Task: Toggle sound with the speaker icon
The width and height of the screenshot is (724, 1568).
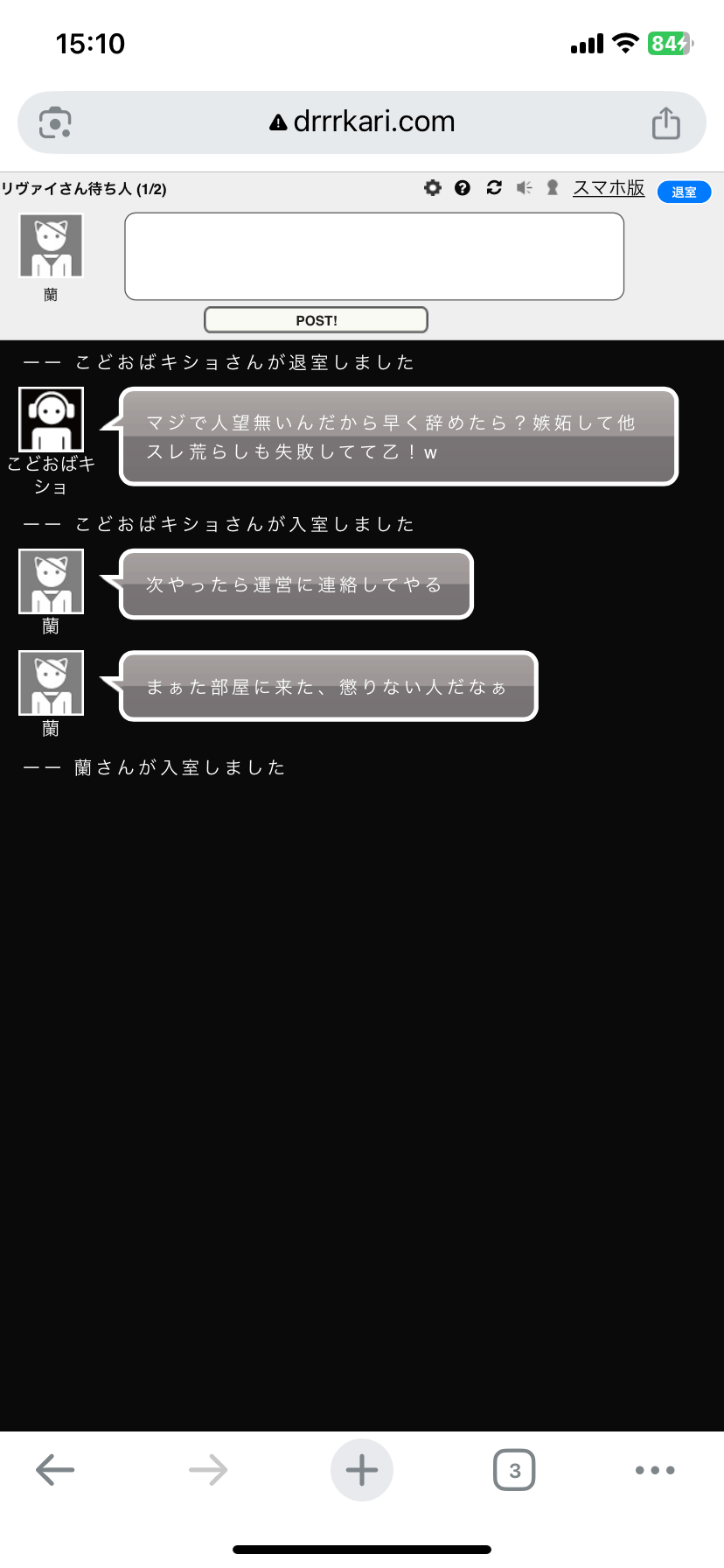Action: tap(524, 187)
